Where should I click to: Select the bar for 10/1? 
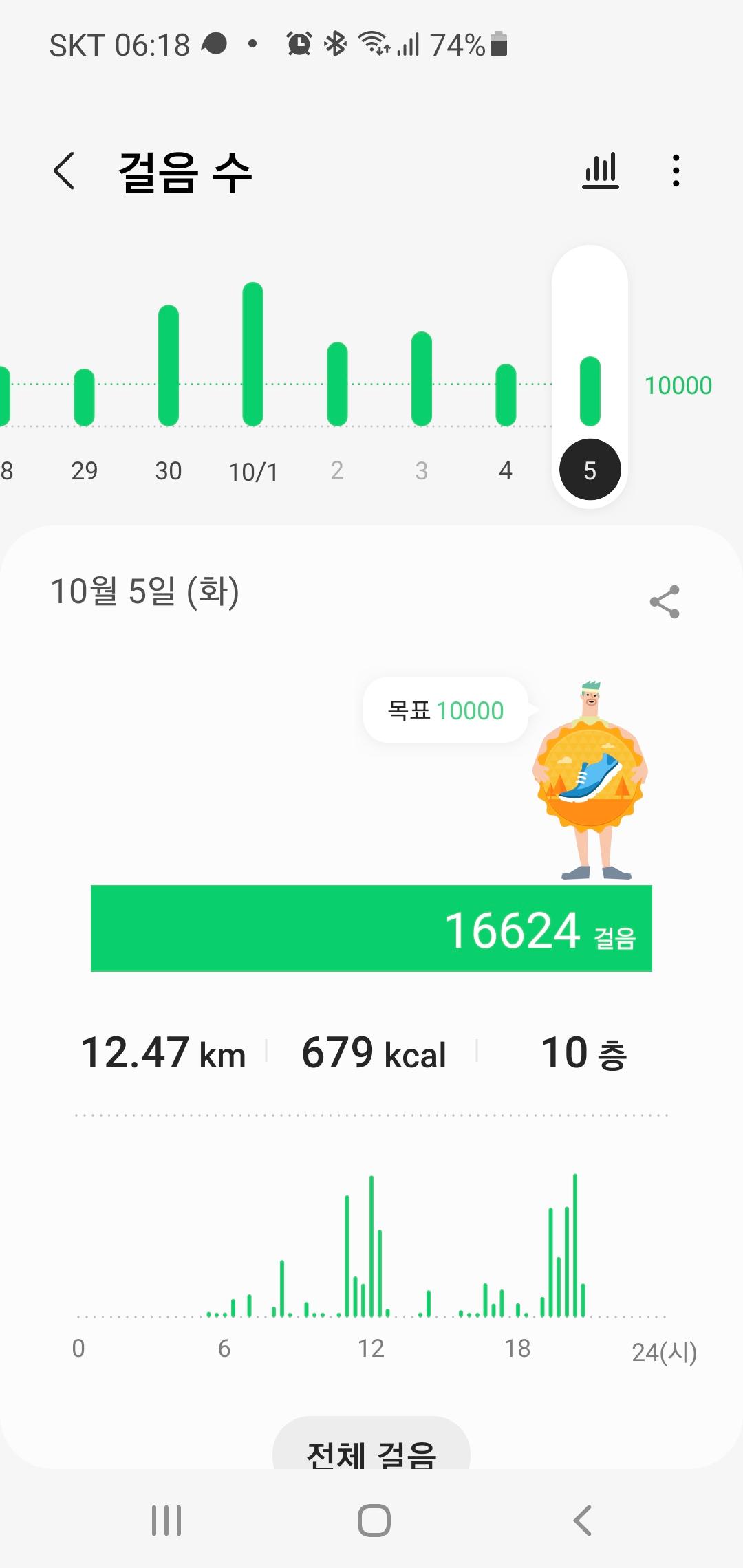click(x=253, y=355)
